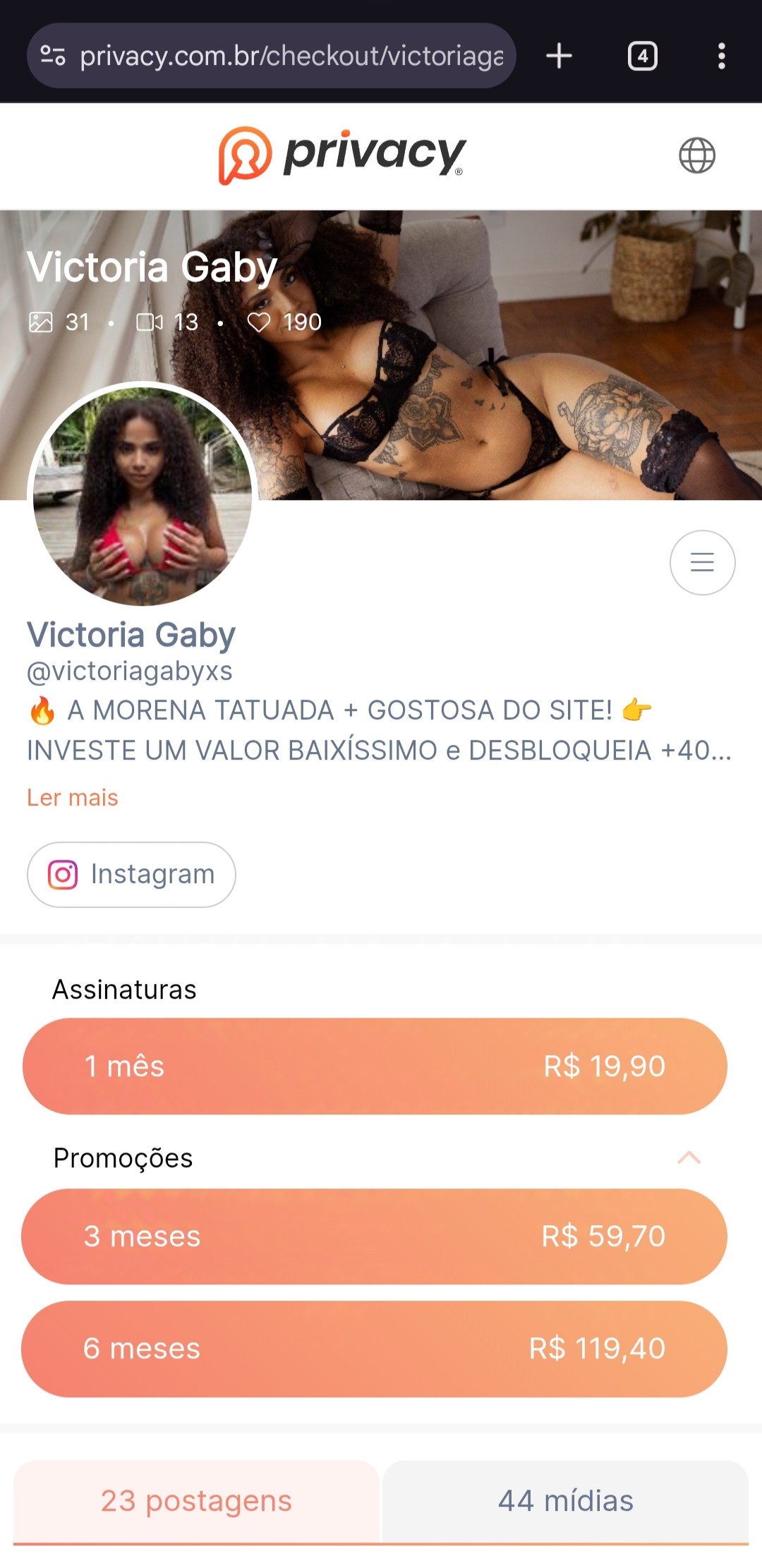762x1568 pixels.
Task: View site info icon in address bar
Action: (x=53, y=56)
